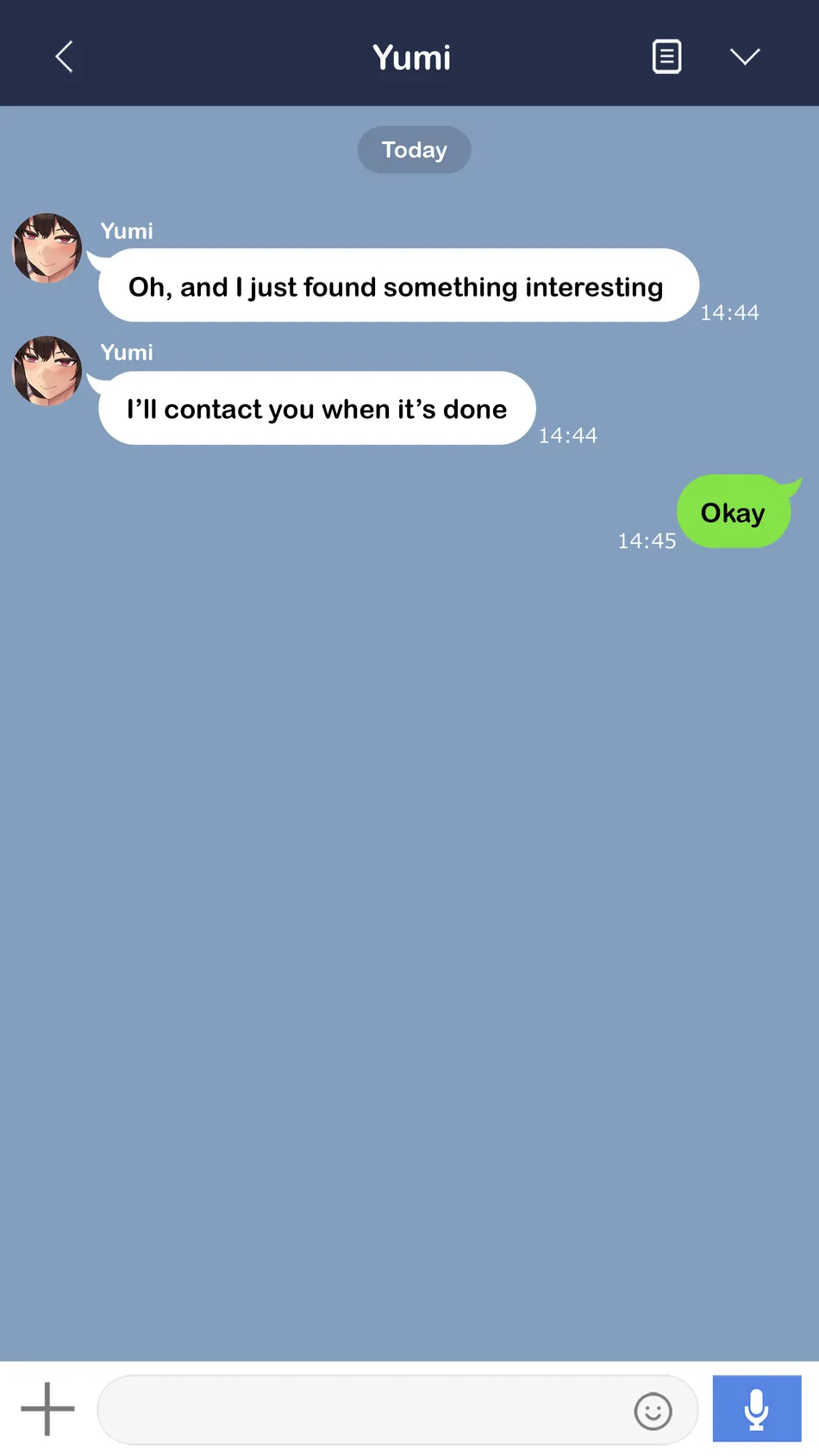Focus the message text field
Viewport: 819px width, 1456px height.
tap(362, 1410)
